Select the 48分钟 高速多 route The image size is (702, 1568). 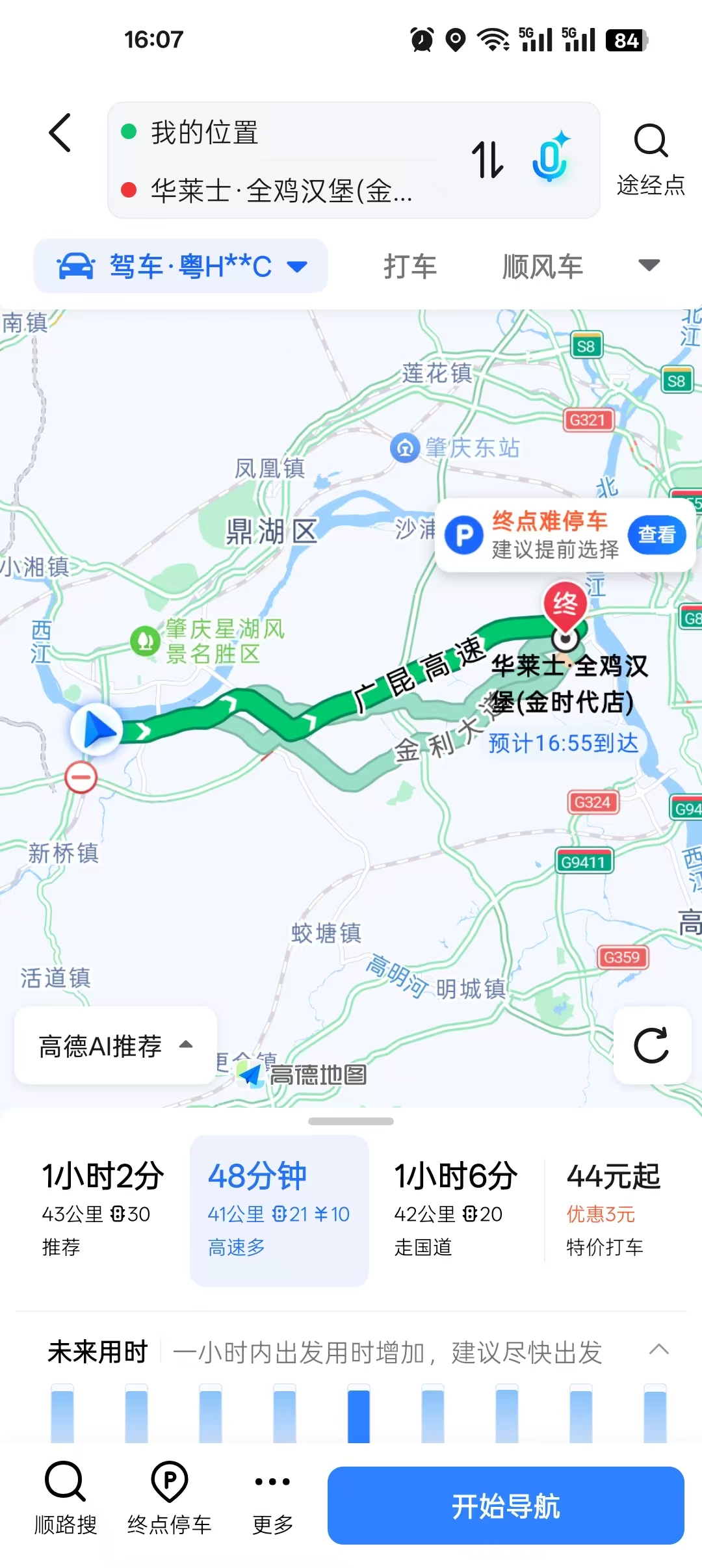click(279, 1210)
